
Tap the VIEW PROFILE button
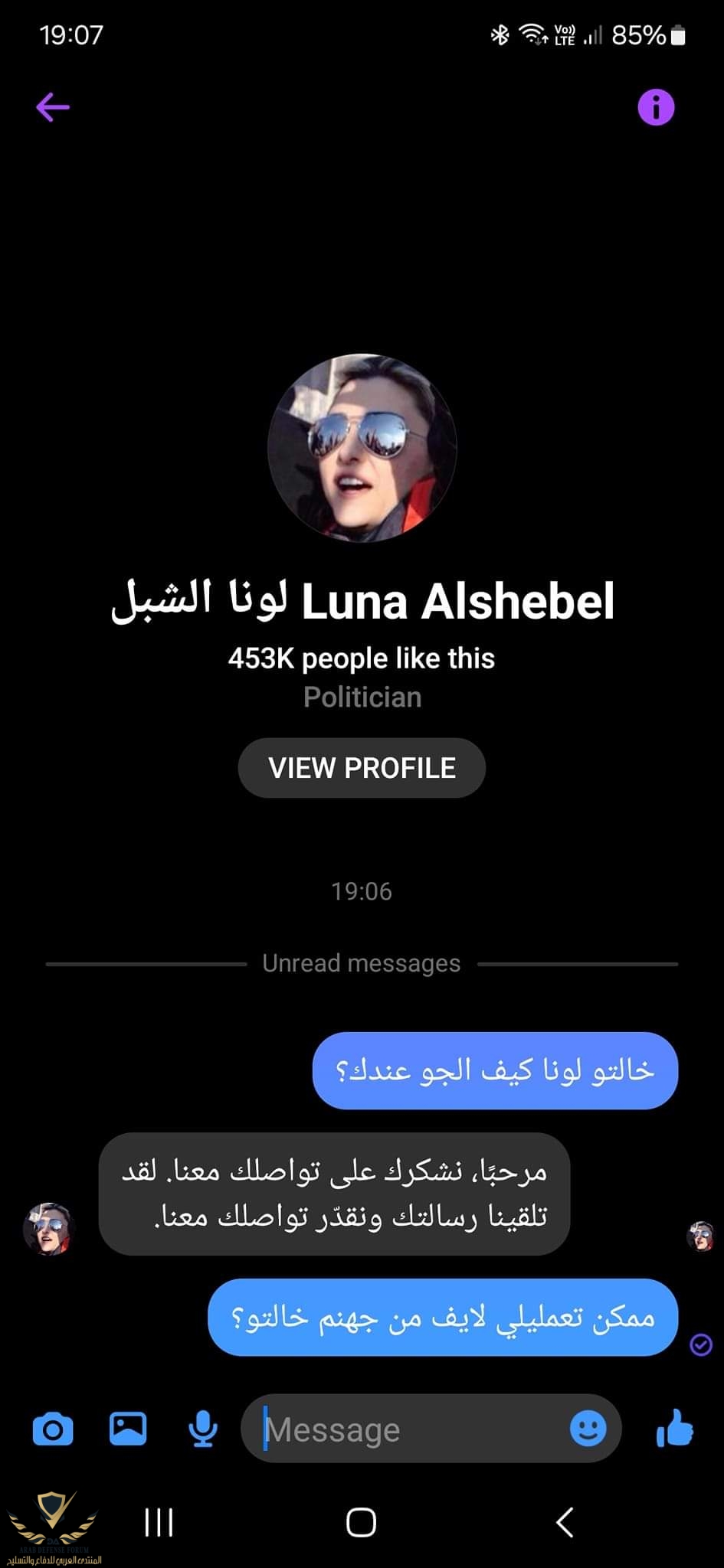[362, 768]
